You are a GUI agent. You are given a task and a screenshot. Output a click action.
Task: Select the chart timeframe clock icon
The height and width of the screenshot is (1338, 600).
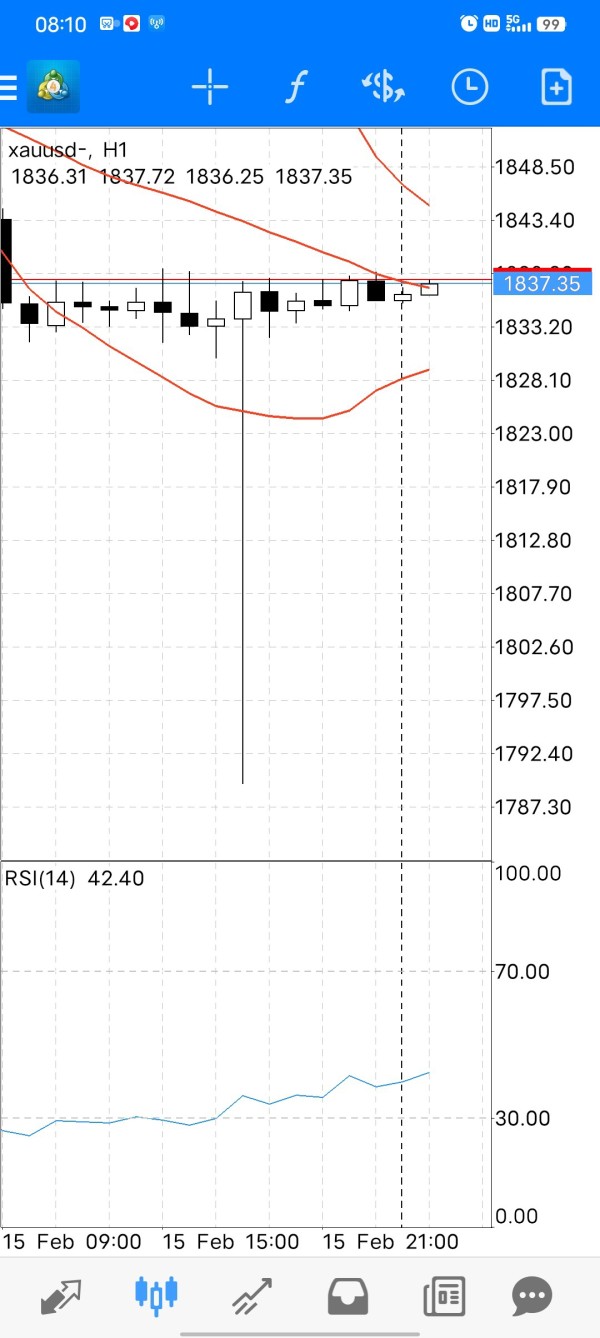[x=469, y=88]
